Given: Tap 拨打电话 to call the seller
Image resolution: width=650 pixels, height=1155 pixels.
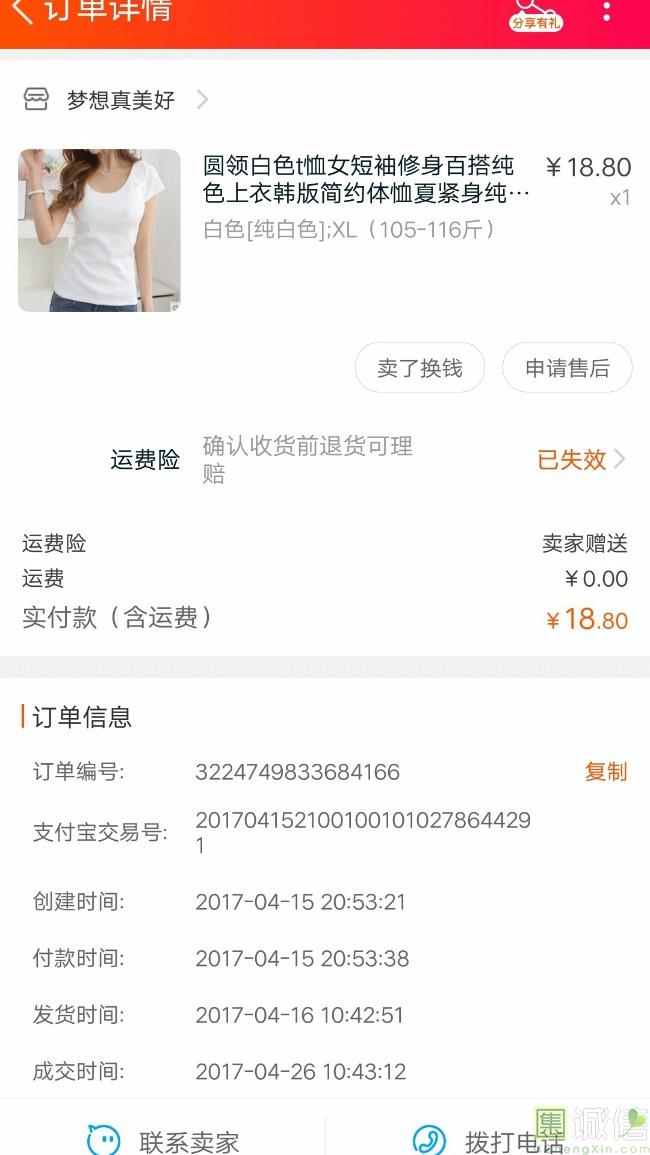Looking at the screenshot, I should (490, 1140).
